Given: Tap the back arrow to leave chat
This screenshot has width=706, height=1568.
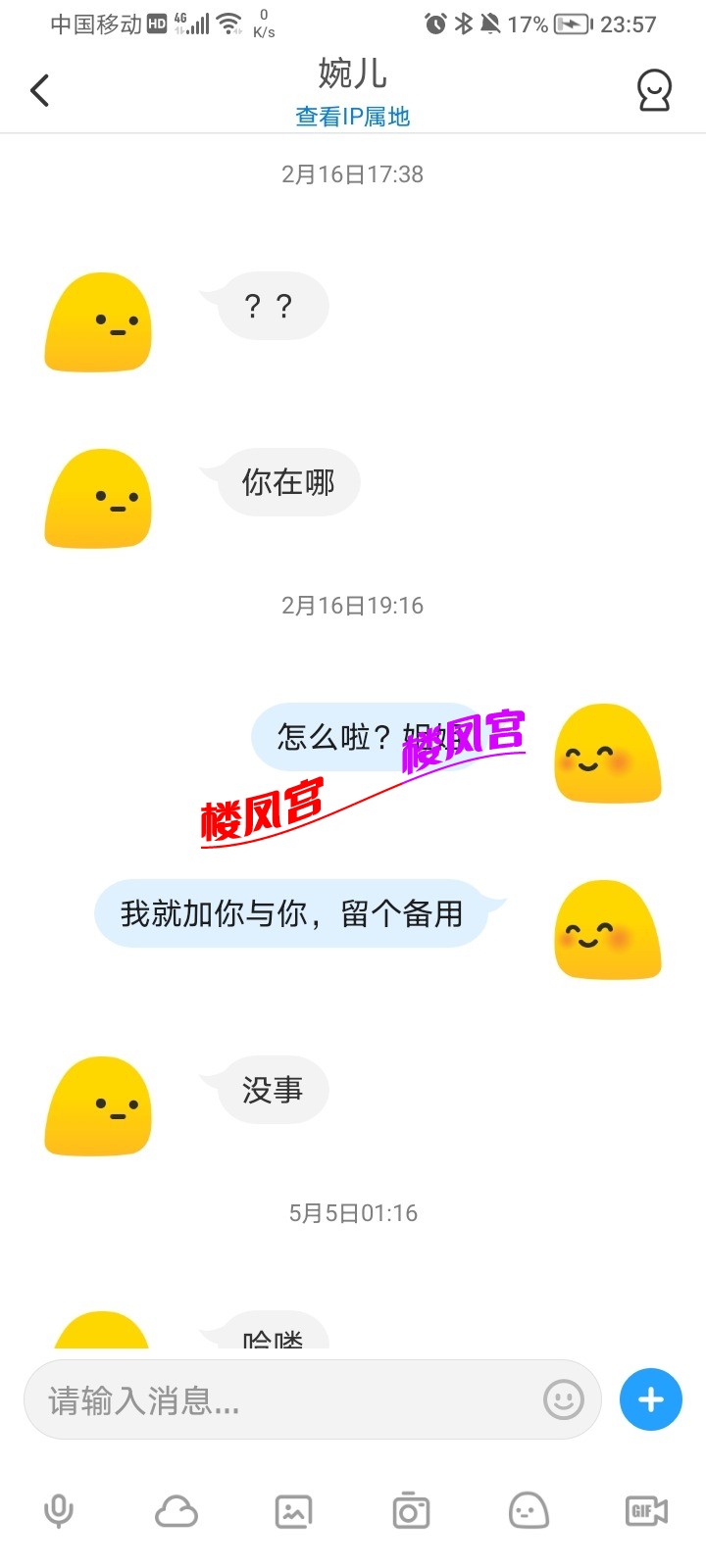Looking at the screenshot, I should (x=39, y=89).
